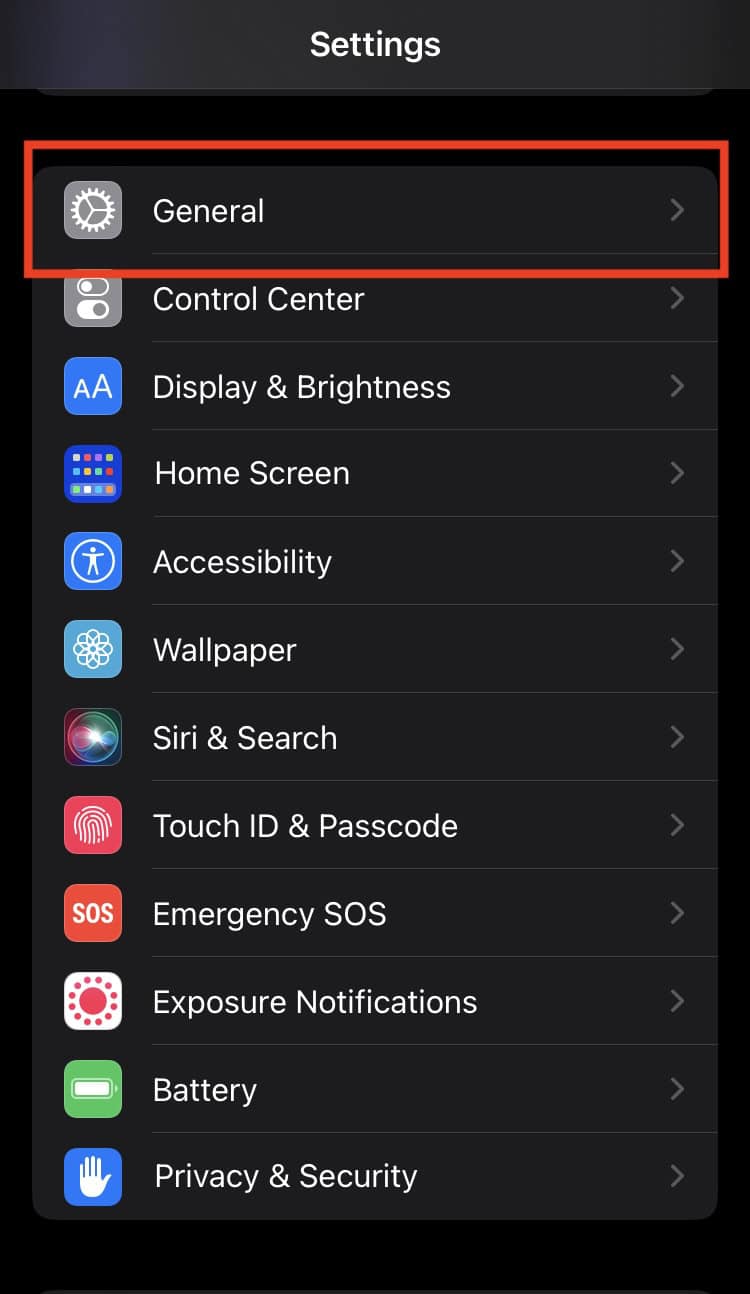Tap the Control Center icon
Screen dimensions: 750x1294
pos(93,298)
